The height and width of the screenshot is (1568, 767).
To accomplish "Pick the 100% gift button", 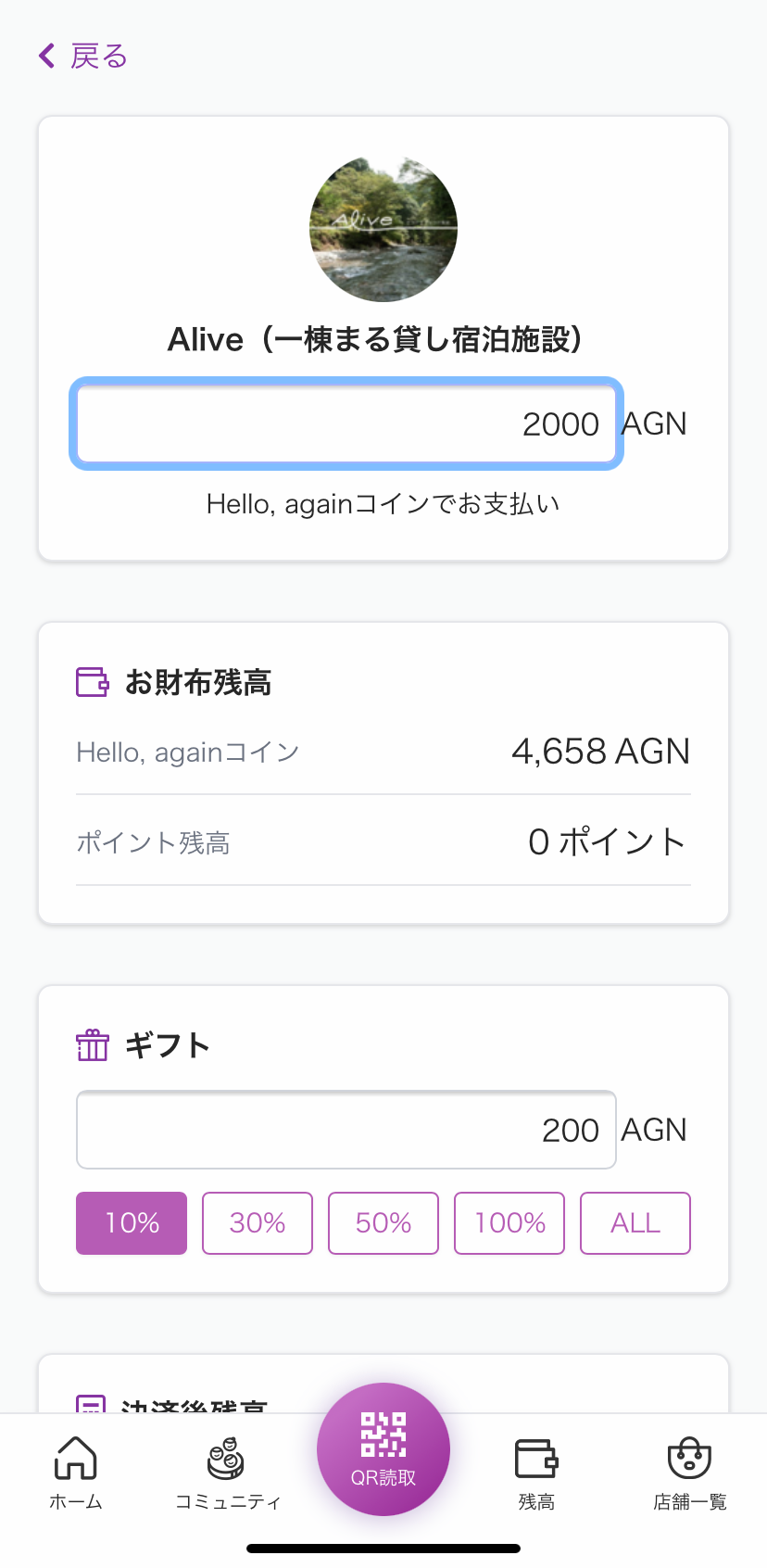I will point(509,1223).
